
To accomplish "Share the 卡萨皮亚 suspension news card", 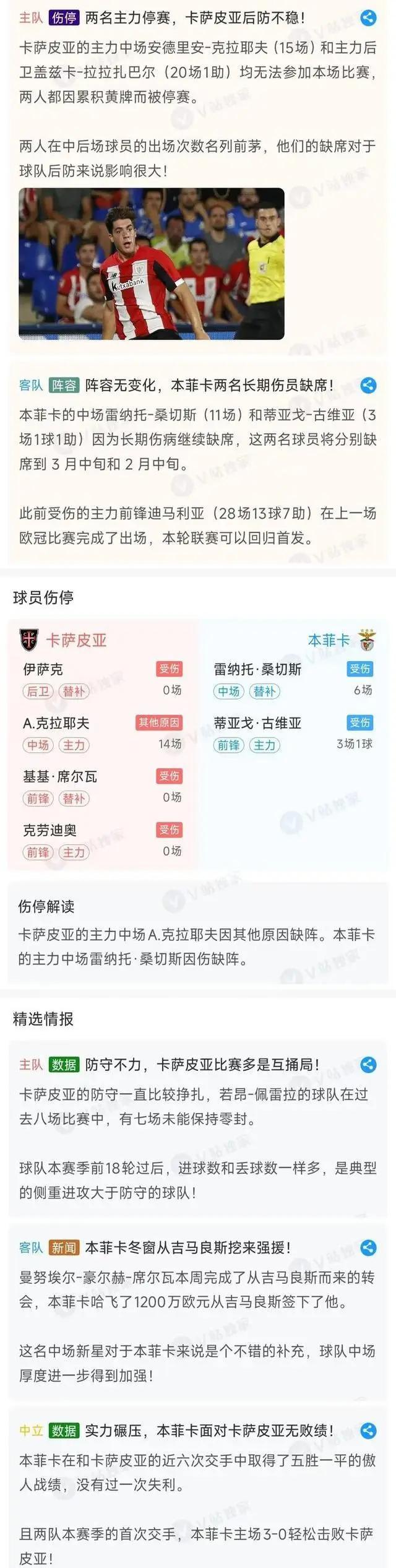I will (368, 17).
